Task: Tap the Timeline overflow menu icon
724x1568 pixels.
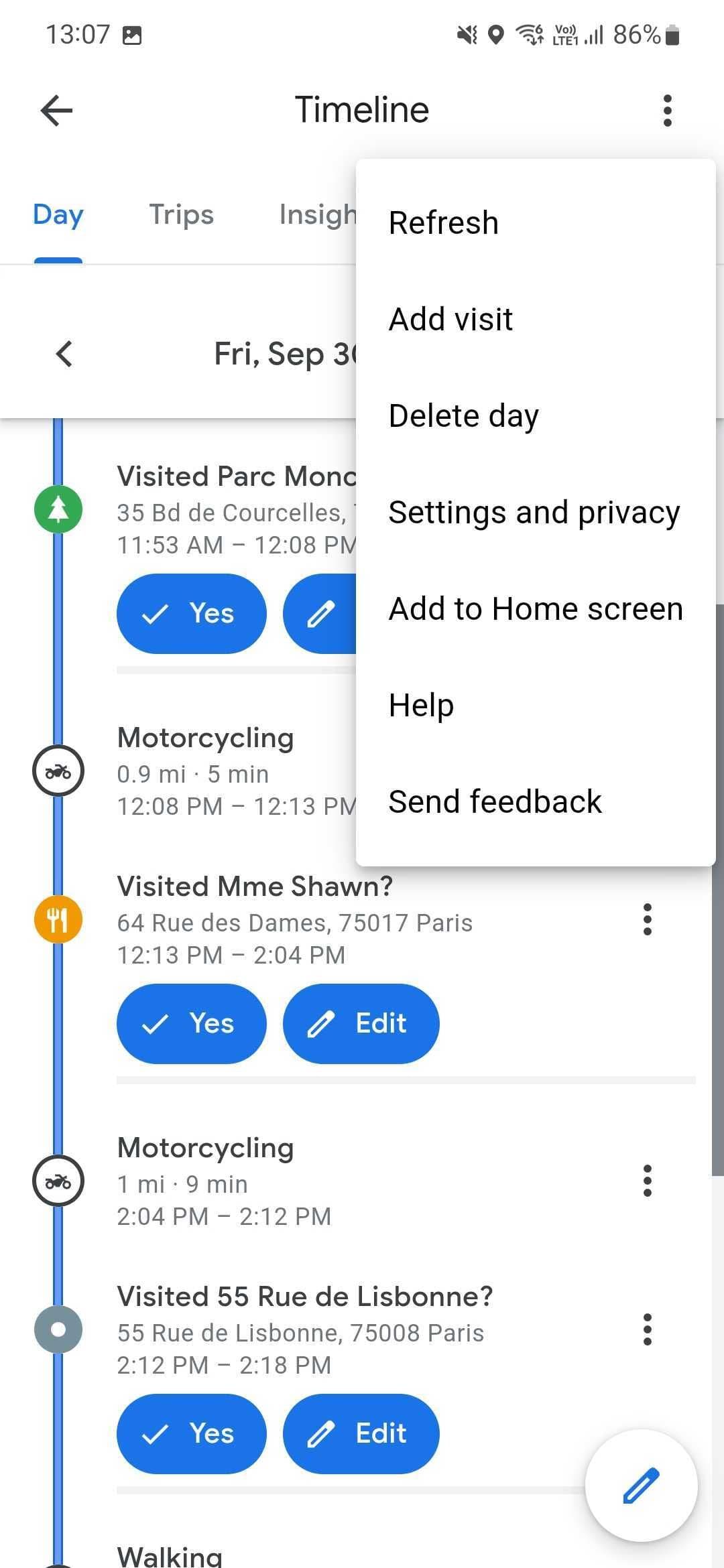Action: [667, 110]
